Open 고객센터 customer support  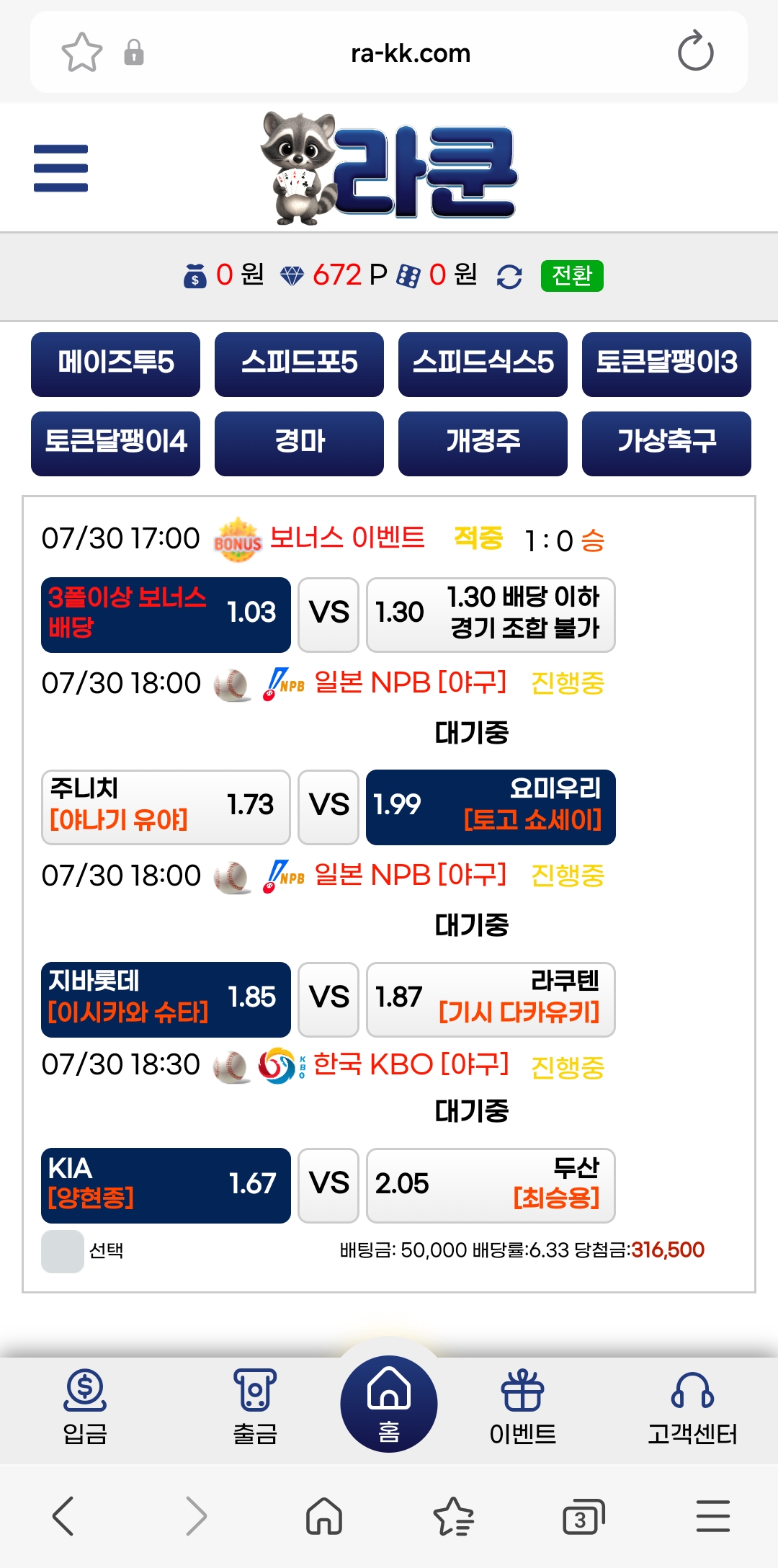[692, 1407]
